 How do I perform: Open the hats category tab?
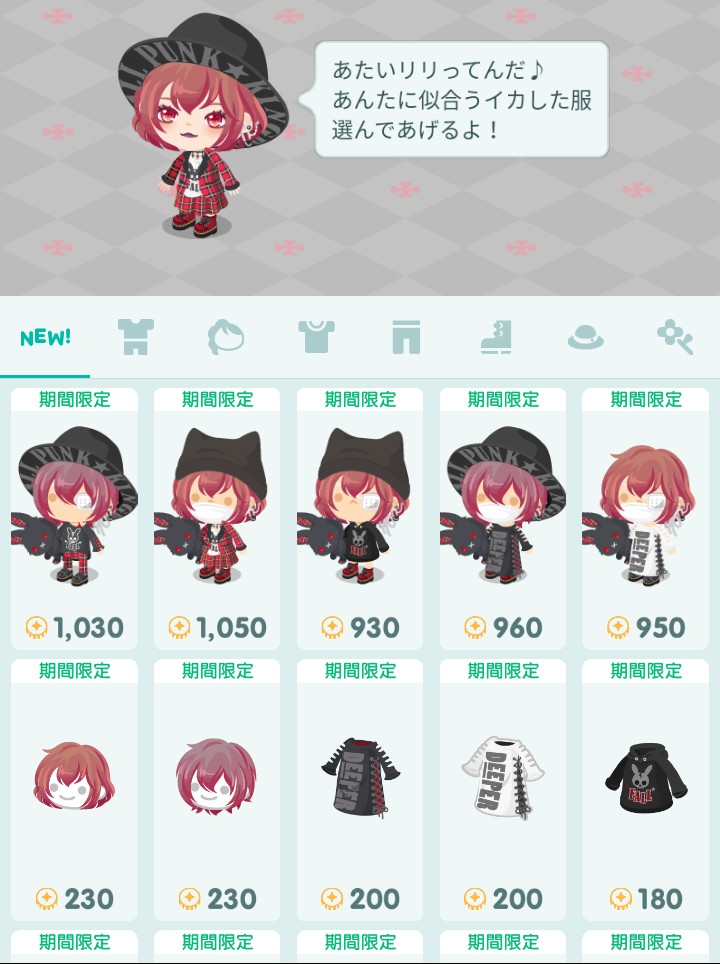tap(586, 337)
